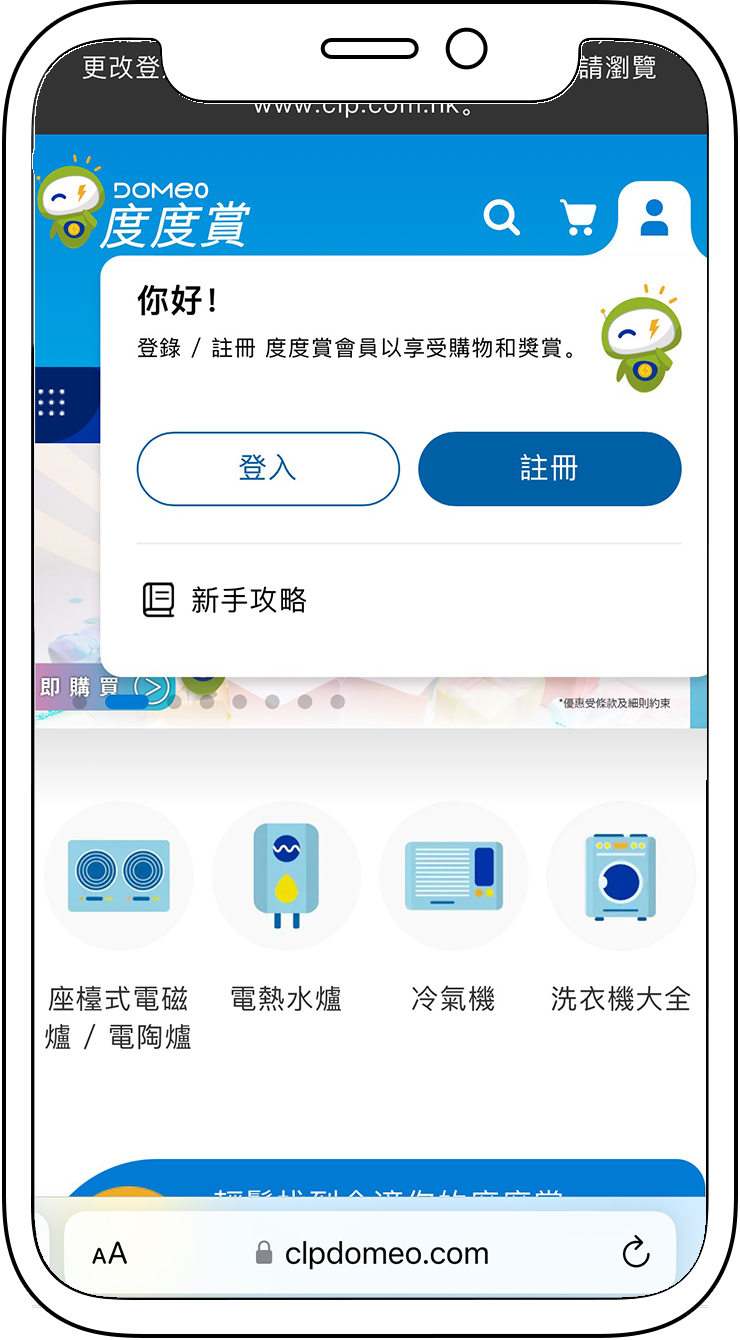
Task: Reload the page in the browser
Action: click(x=635, y=1252)
